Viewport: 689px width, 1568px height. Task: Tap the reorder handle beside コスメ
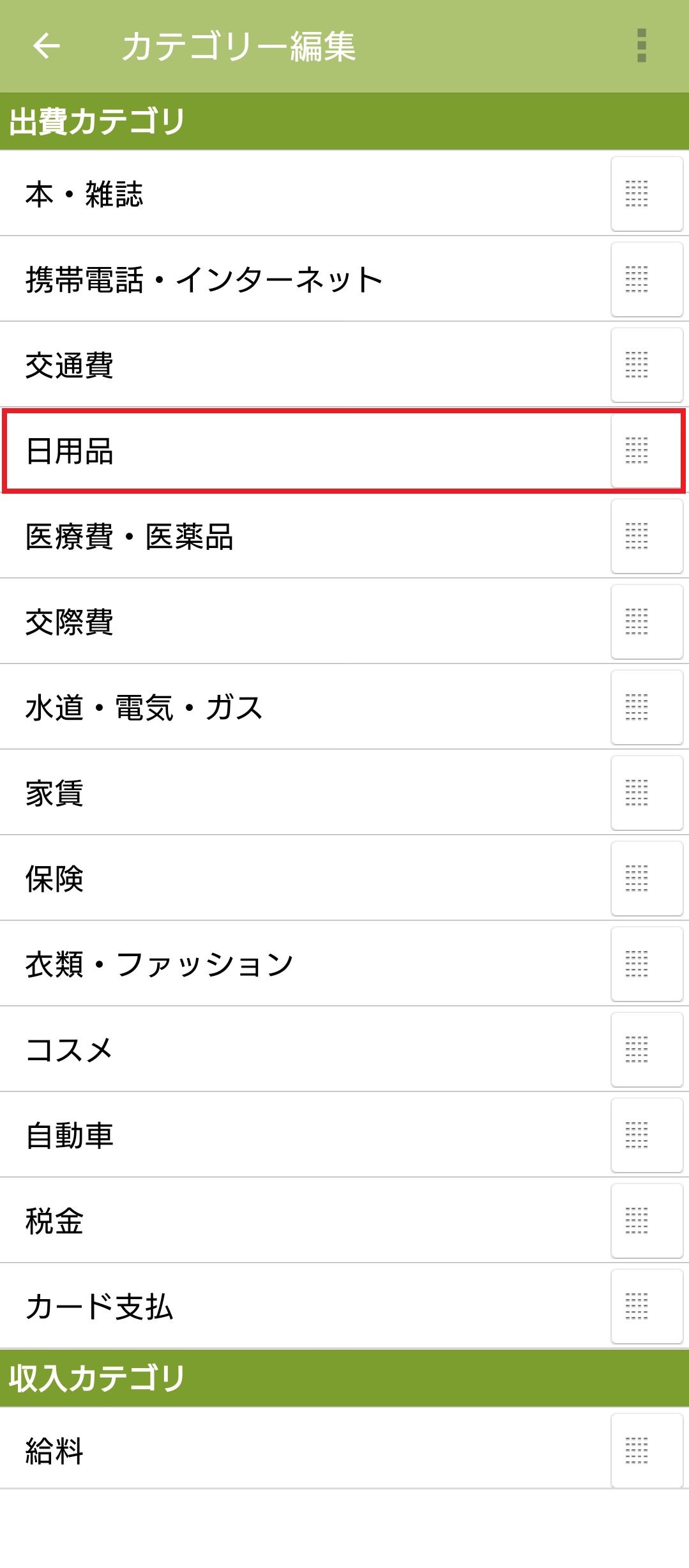(x=646, y=1050)
